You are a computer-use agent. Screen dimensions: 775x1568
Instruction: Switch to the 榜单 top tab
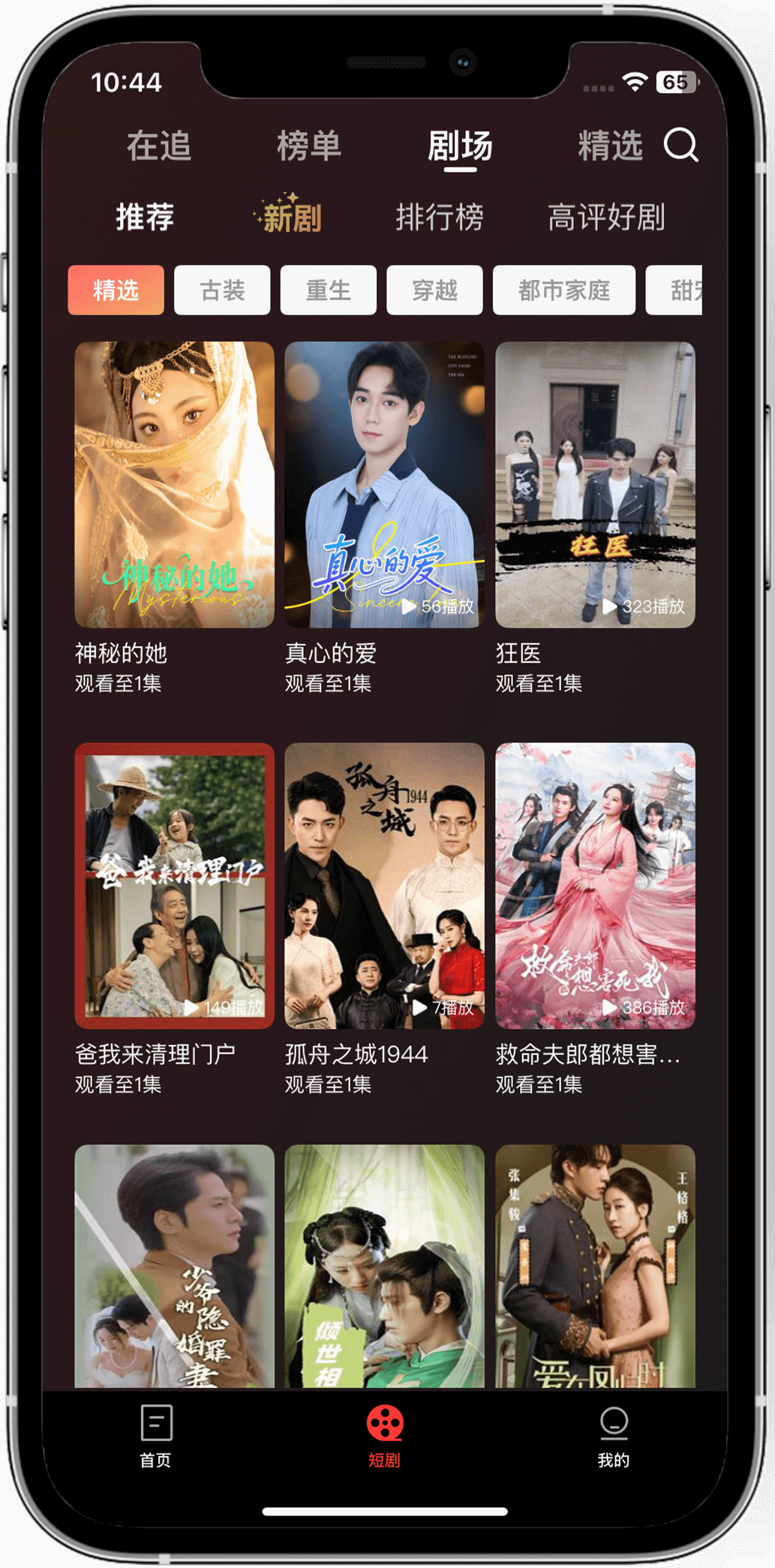[309, 146]
